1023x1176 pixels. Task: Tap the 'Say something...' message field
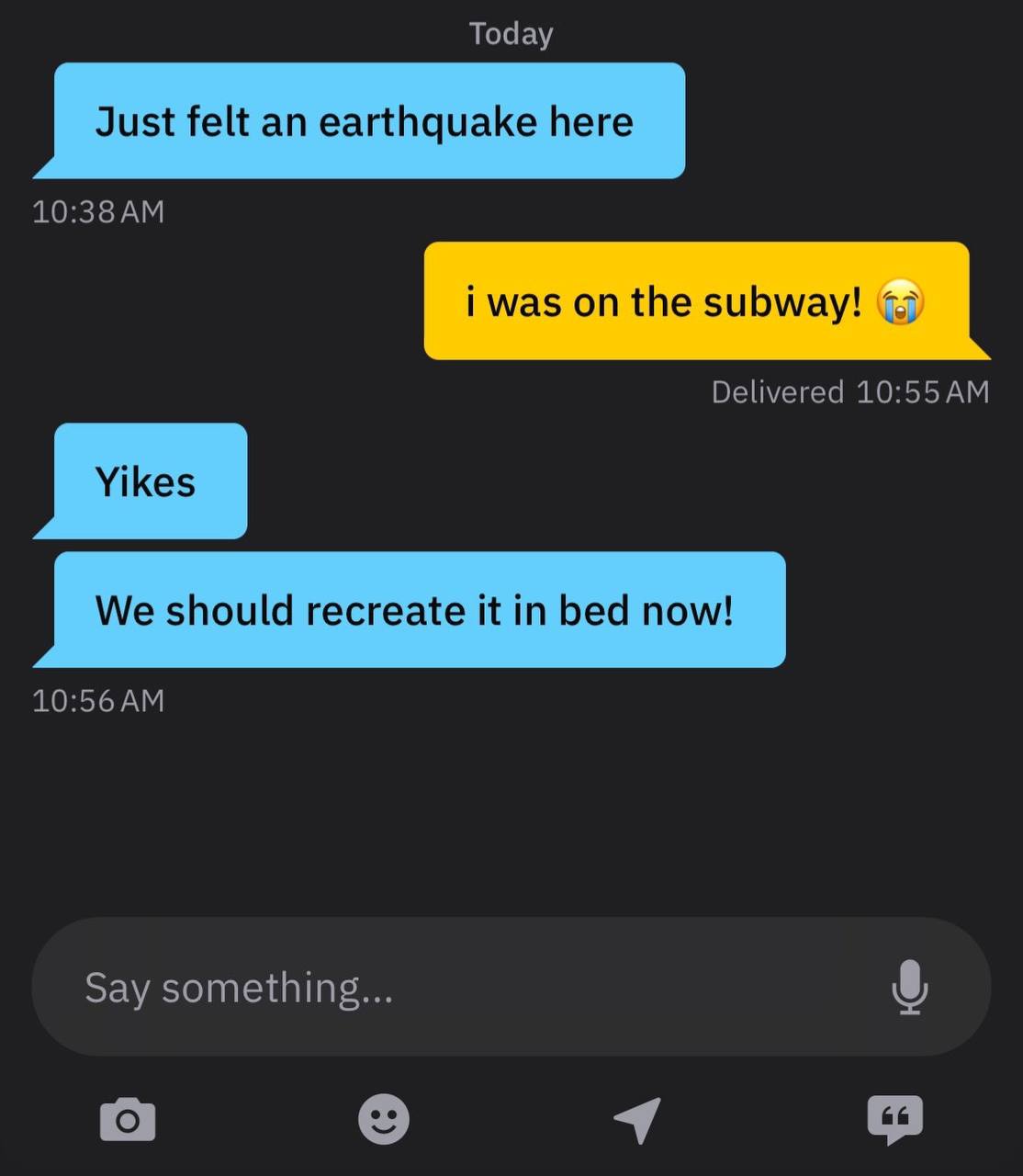pyautogui.click(x=459, y=988)
